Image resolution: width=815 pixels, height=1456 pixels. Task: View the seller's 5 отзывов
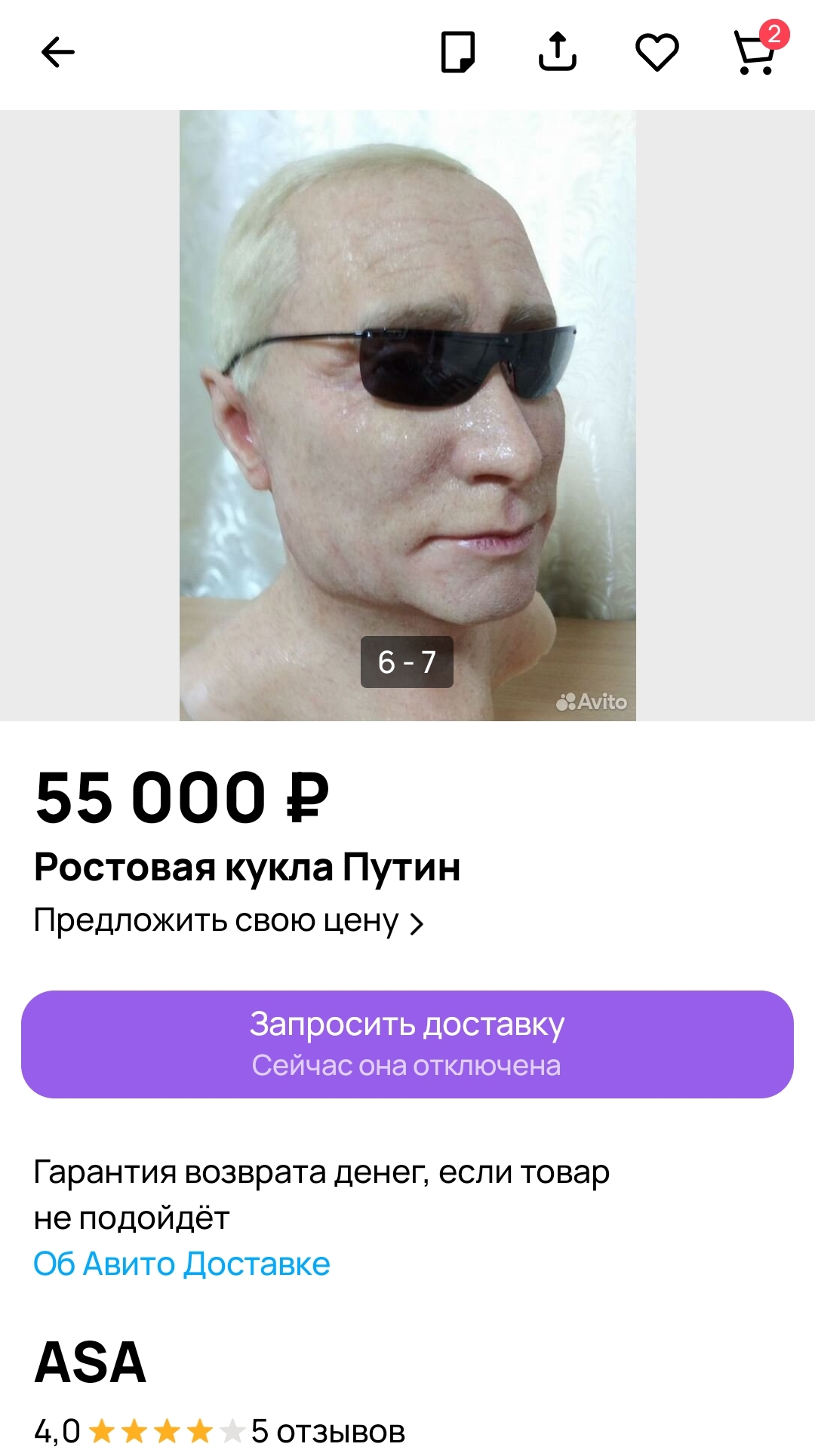[328, 1430]
